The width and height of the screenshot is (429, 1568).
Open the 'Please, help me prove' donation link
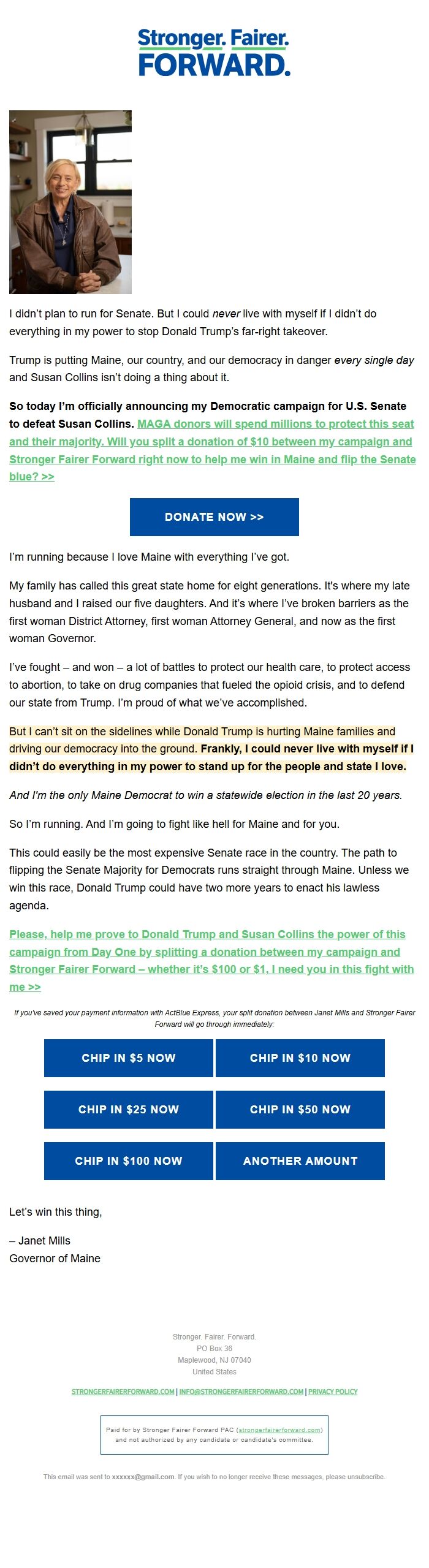207,952
